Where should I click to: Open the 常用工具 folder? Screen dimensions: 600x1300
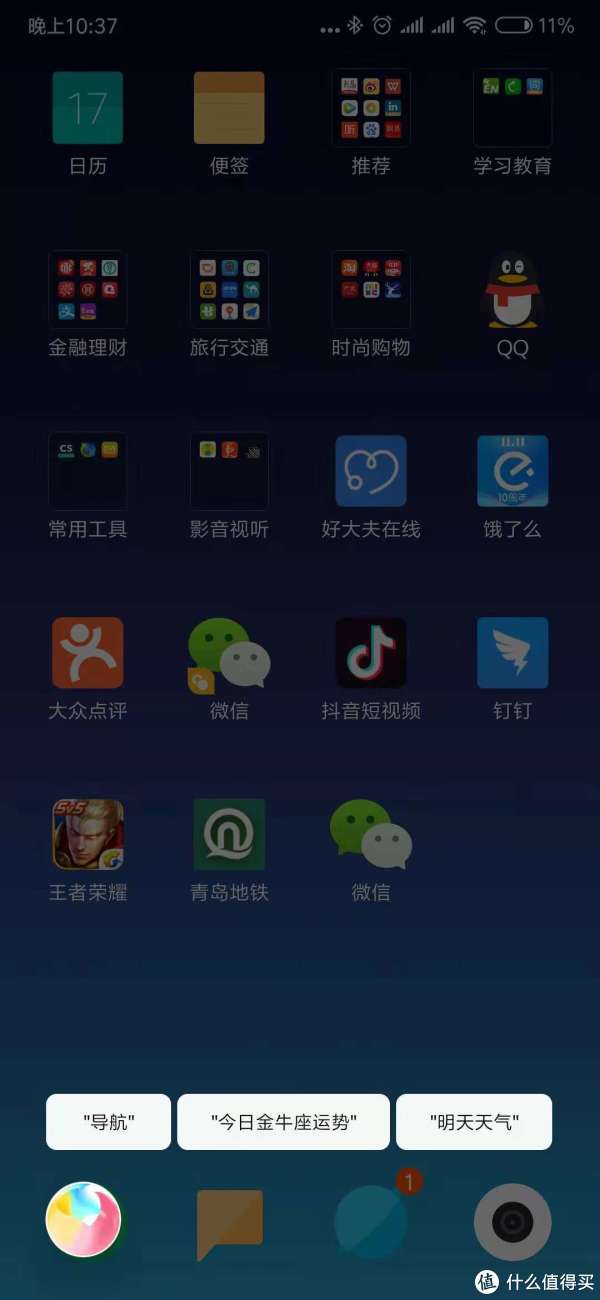(x=88, y=471)
